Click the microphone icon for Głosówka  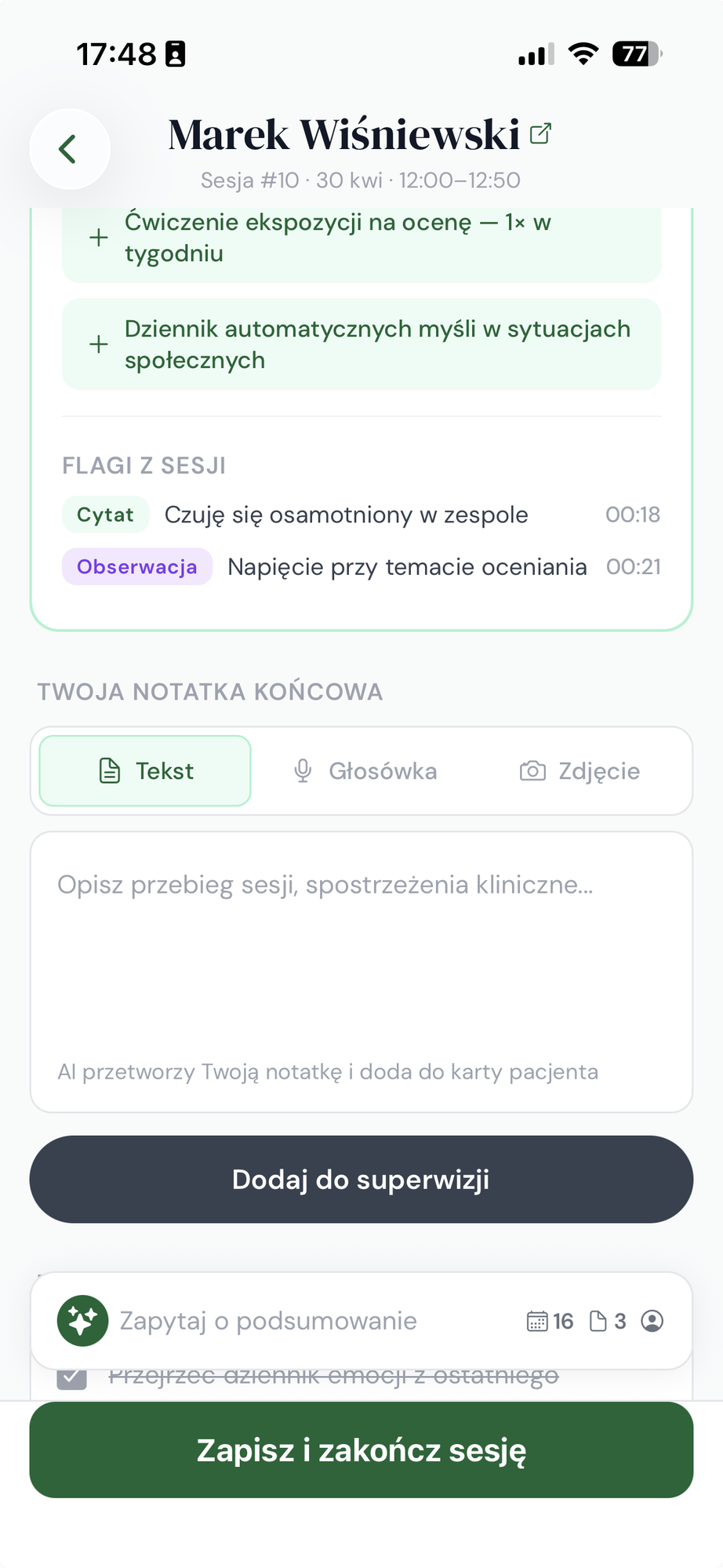pyautogui.click(x=303, y=770)
